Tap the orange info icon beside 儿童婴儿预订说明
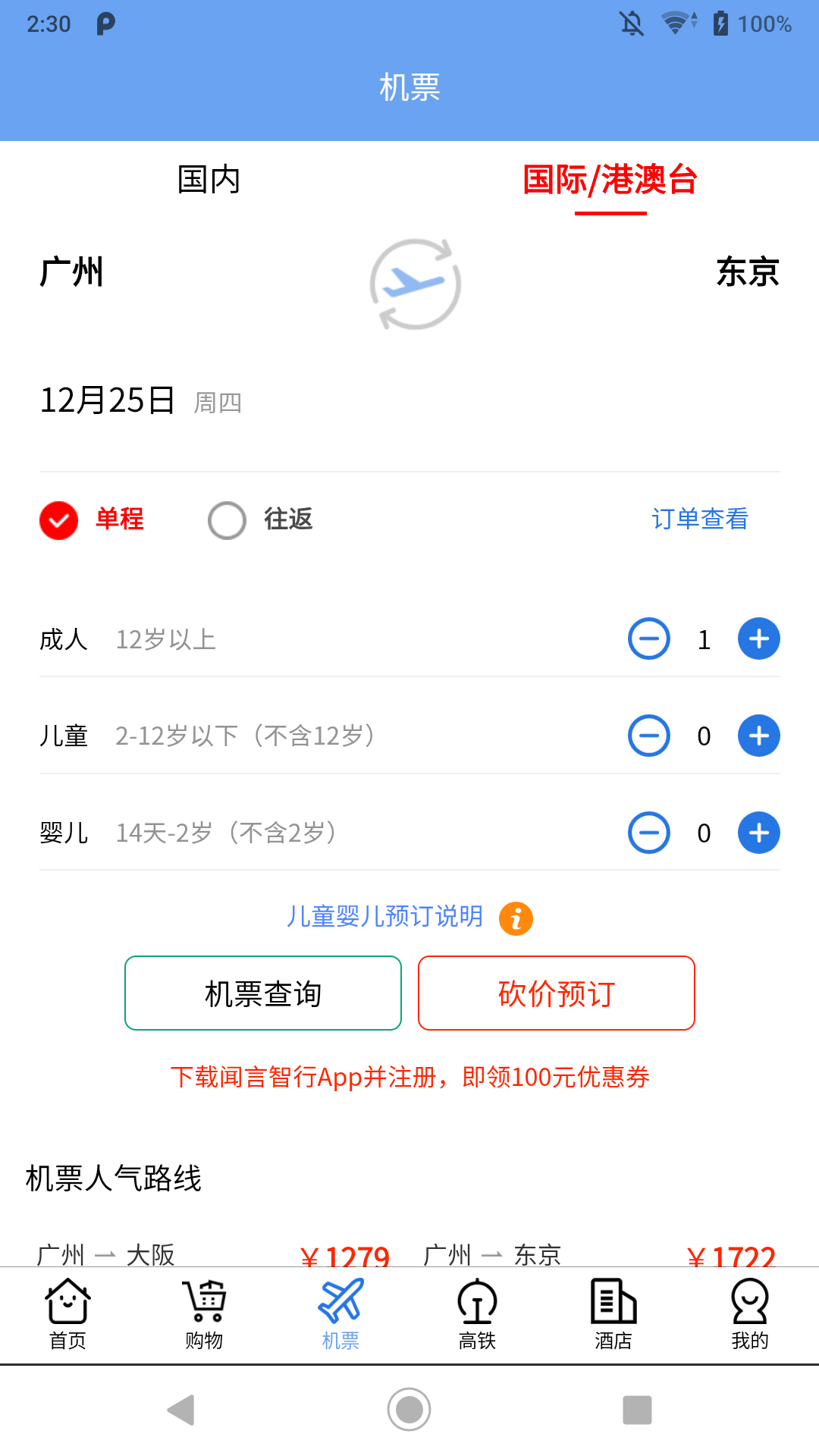 [515, 918]
